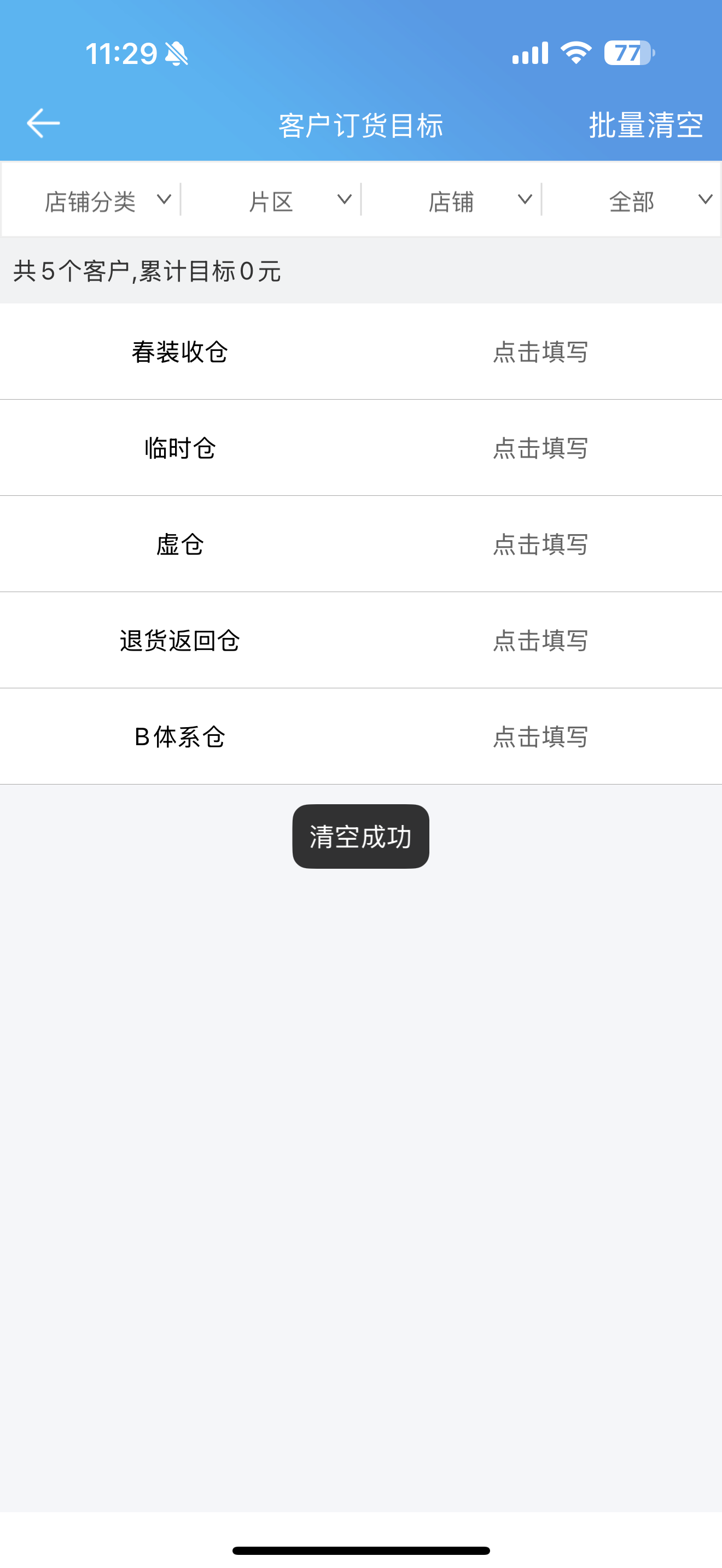This screenshot has width=722, height=1568.
Task: Go back using the arrow icon
Action: pyautogui.click(x=43, y=124)
